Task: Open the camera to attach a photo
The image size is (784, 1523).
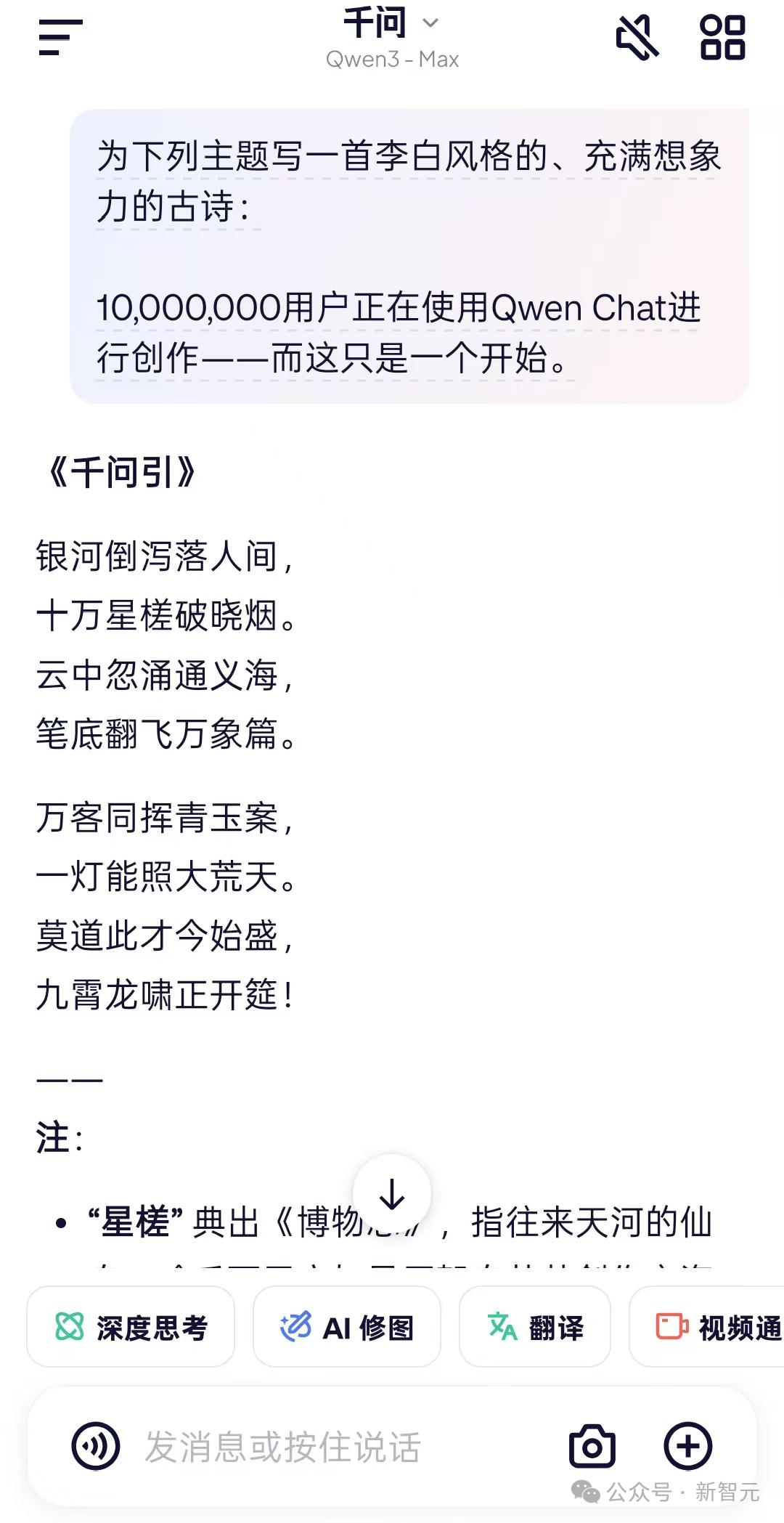Action: pyautogui.click(x=592, y=1446)
